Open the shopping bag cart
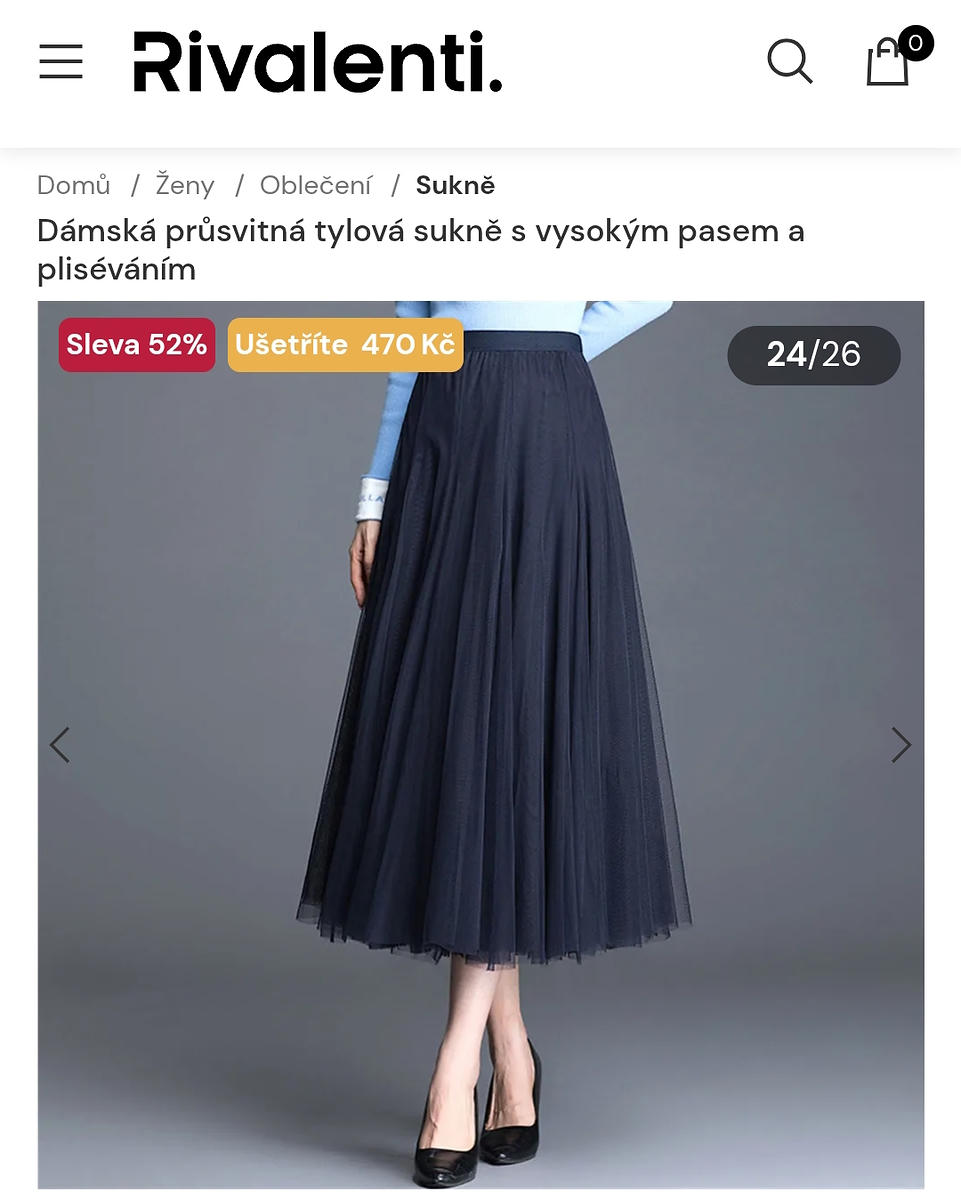Screen dimensions: 961x1200 pyautogui.click(x=889, y=62)
